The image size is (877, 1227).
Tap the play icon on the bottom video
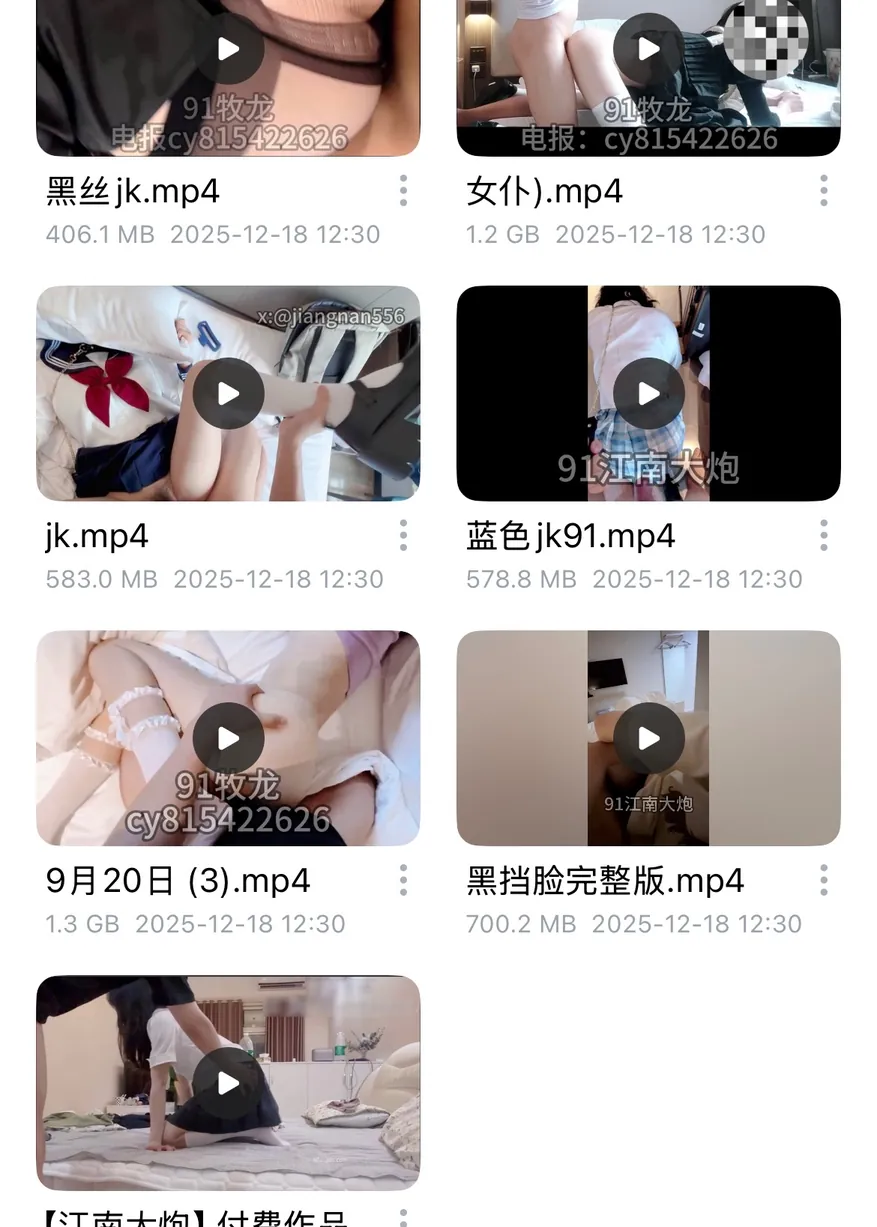[x=228, y=1082]
